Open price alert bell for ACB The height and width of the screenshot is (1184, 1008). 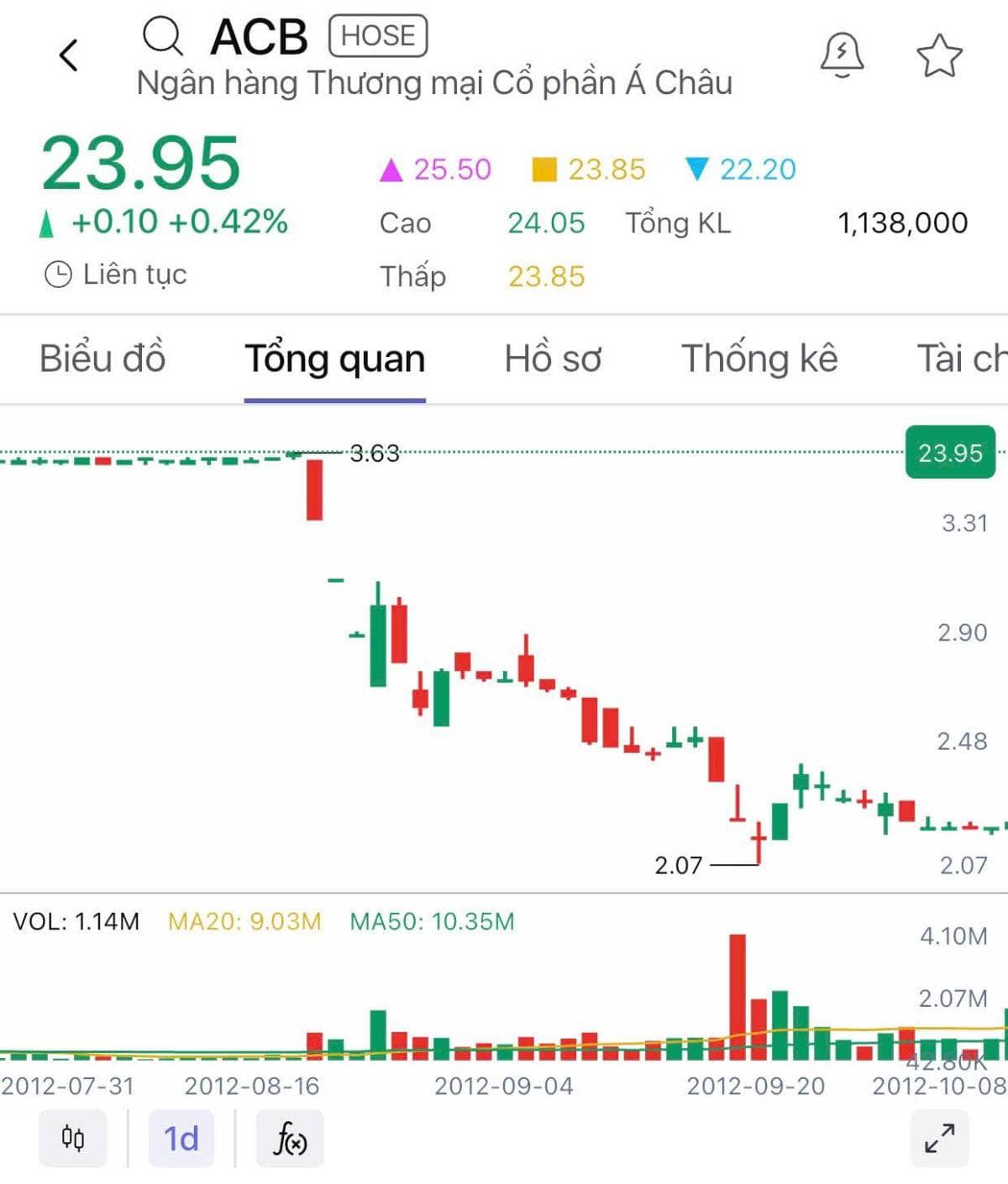click(x=842, y=55)
